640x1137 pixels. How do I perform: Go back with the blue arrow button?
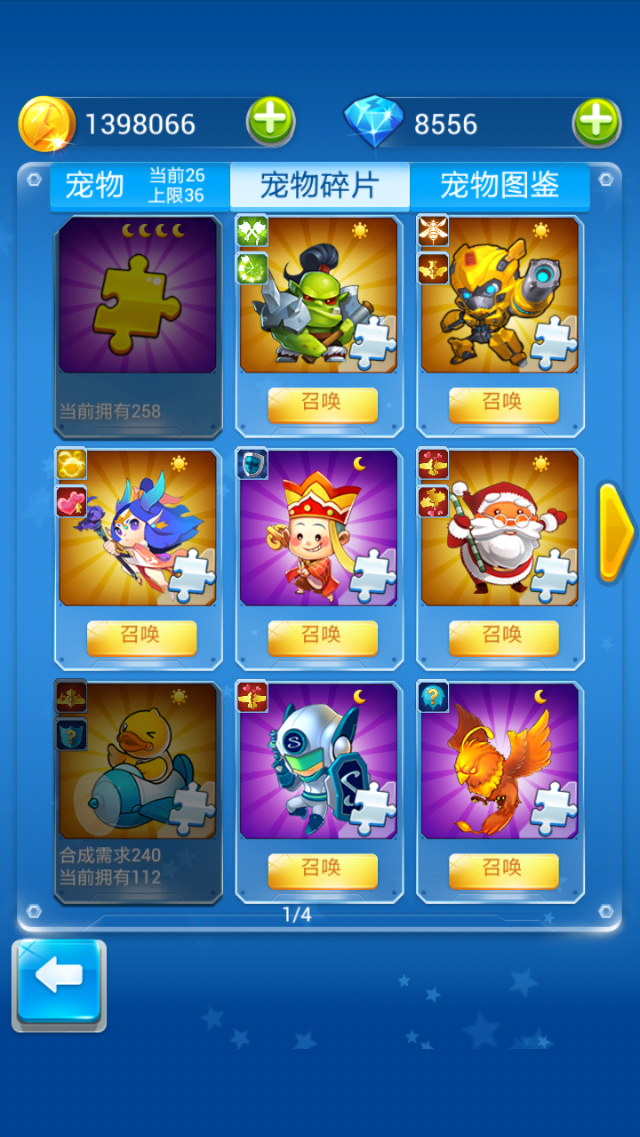(59, 983)
